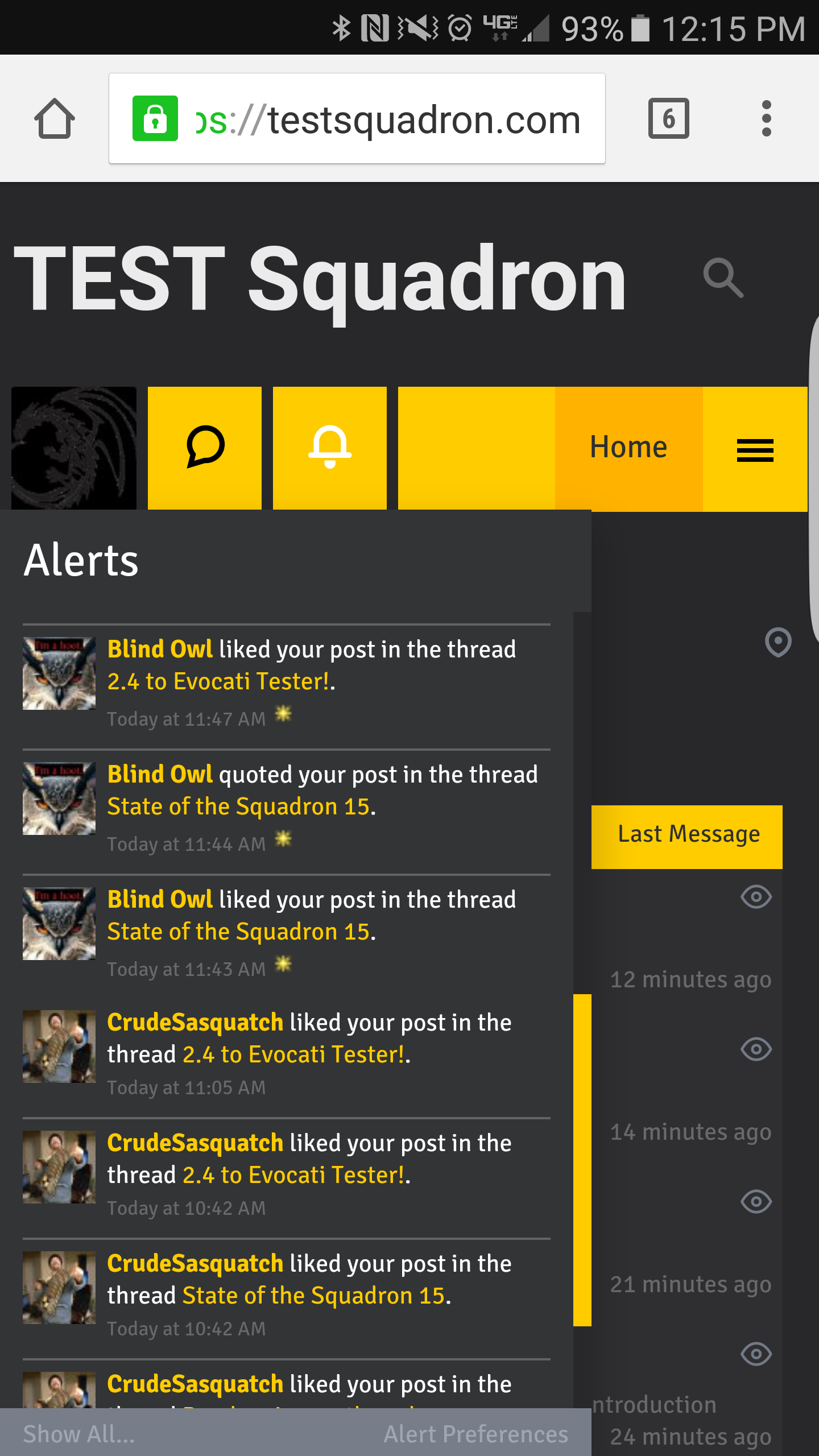The height and width of the screenshot is (1456, 819).
Task: Open the hamburger navigation menu
Action: [x=755, y=450]
